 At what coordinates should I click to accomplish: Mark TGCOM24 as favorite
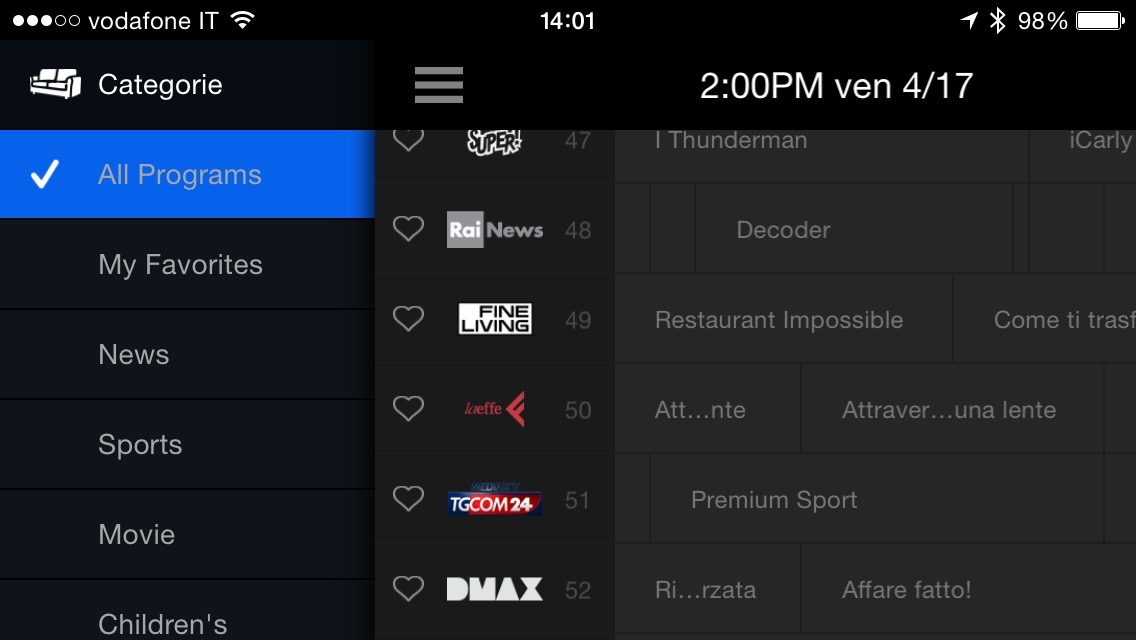tap(408, 500)
